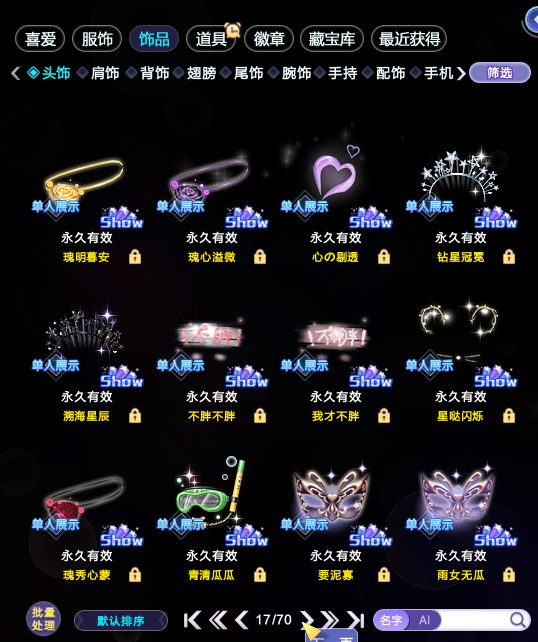Switch to the 服饰 tab
The height and width of the screenshot is (642, 538).
click(97, 39)
